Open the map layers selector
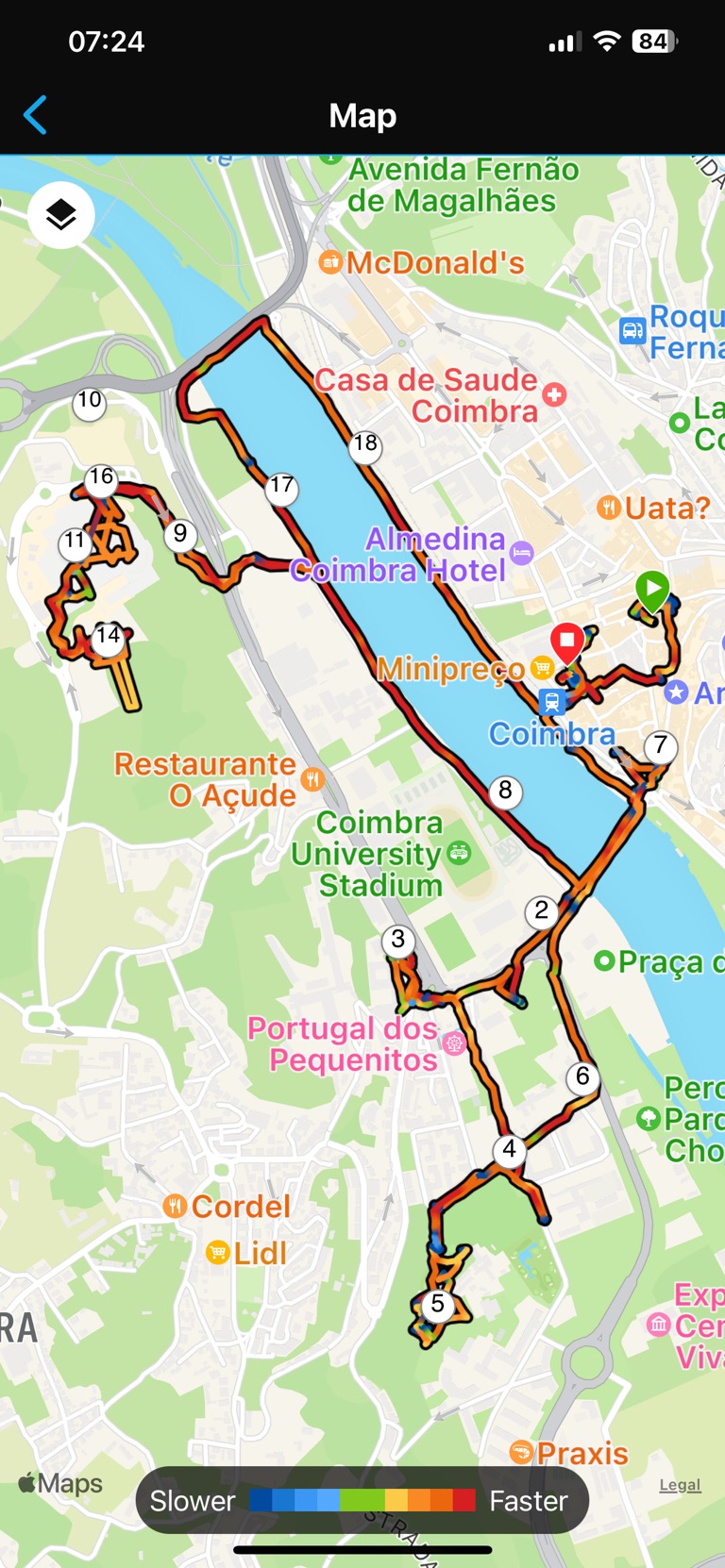Viewport: 725px width, 1568px height. [x=61, y=215]
